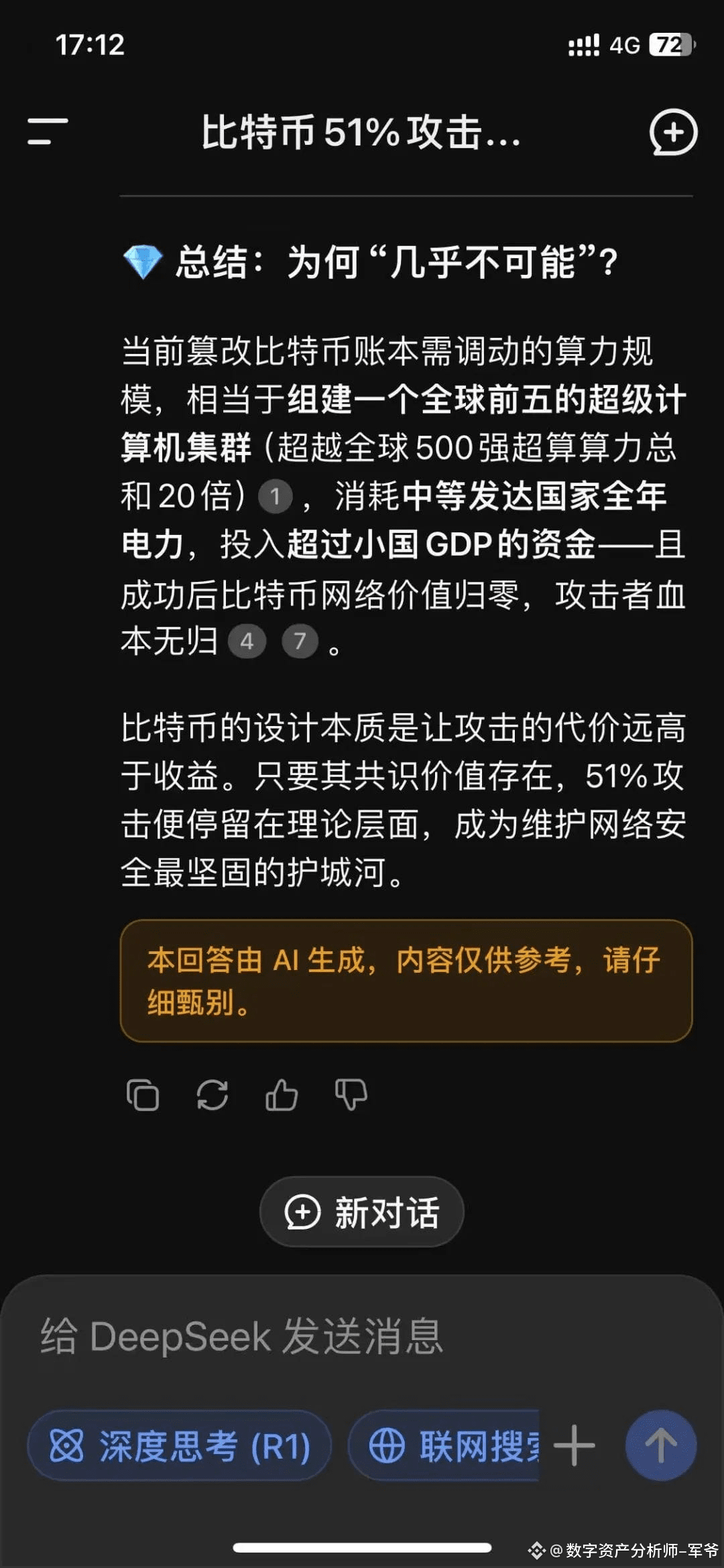Open citation reference 4
Image resolution: width=724 pixels, height=1568 pixels.
click(247, 642)
